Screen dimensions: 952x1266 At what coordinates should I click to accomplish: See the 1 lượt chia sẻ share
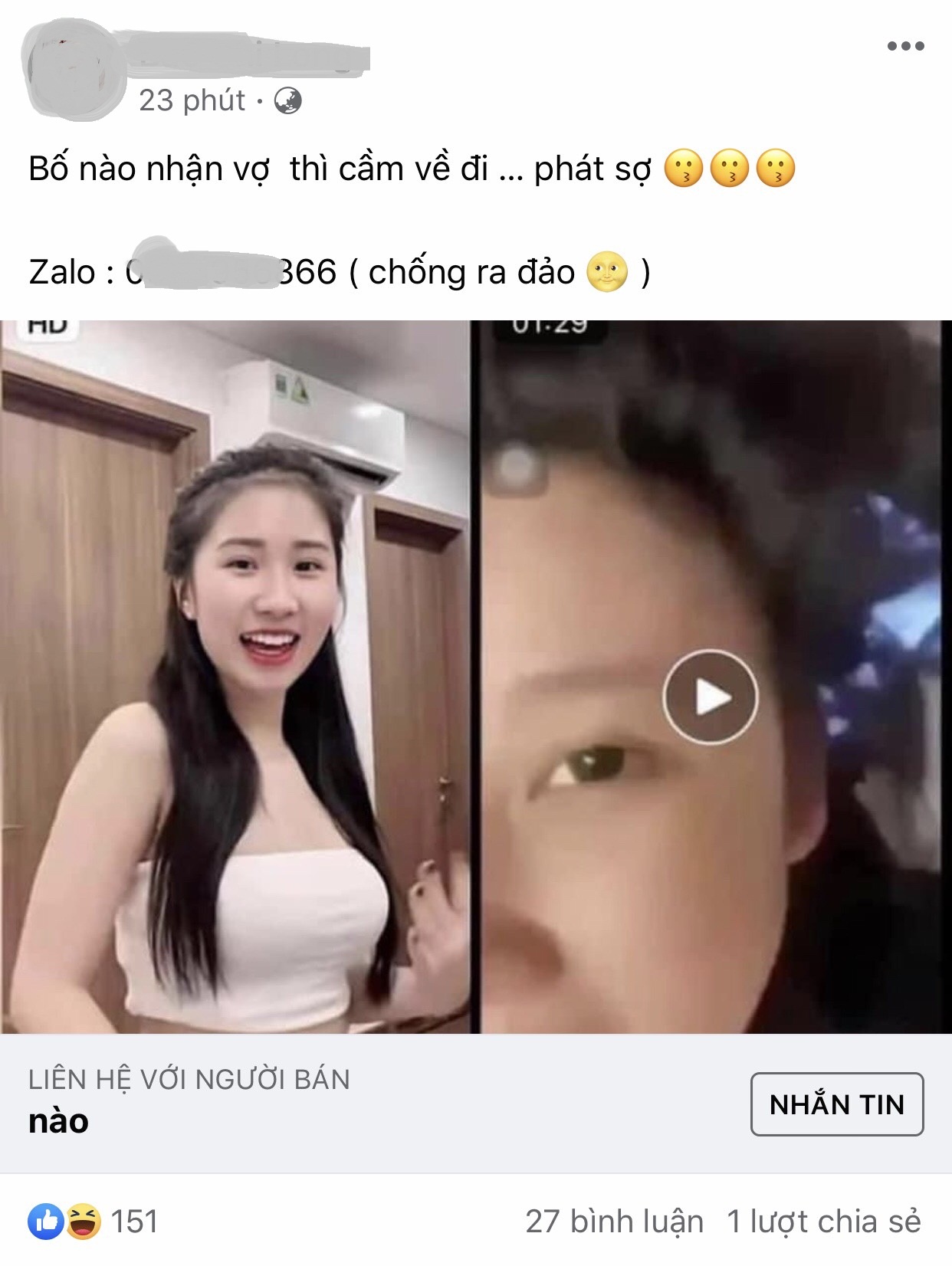tap(823, 1222)
